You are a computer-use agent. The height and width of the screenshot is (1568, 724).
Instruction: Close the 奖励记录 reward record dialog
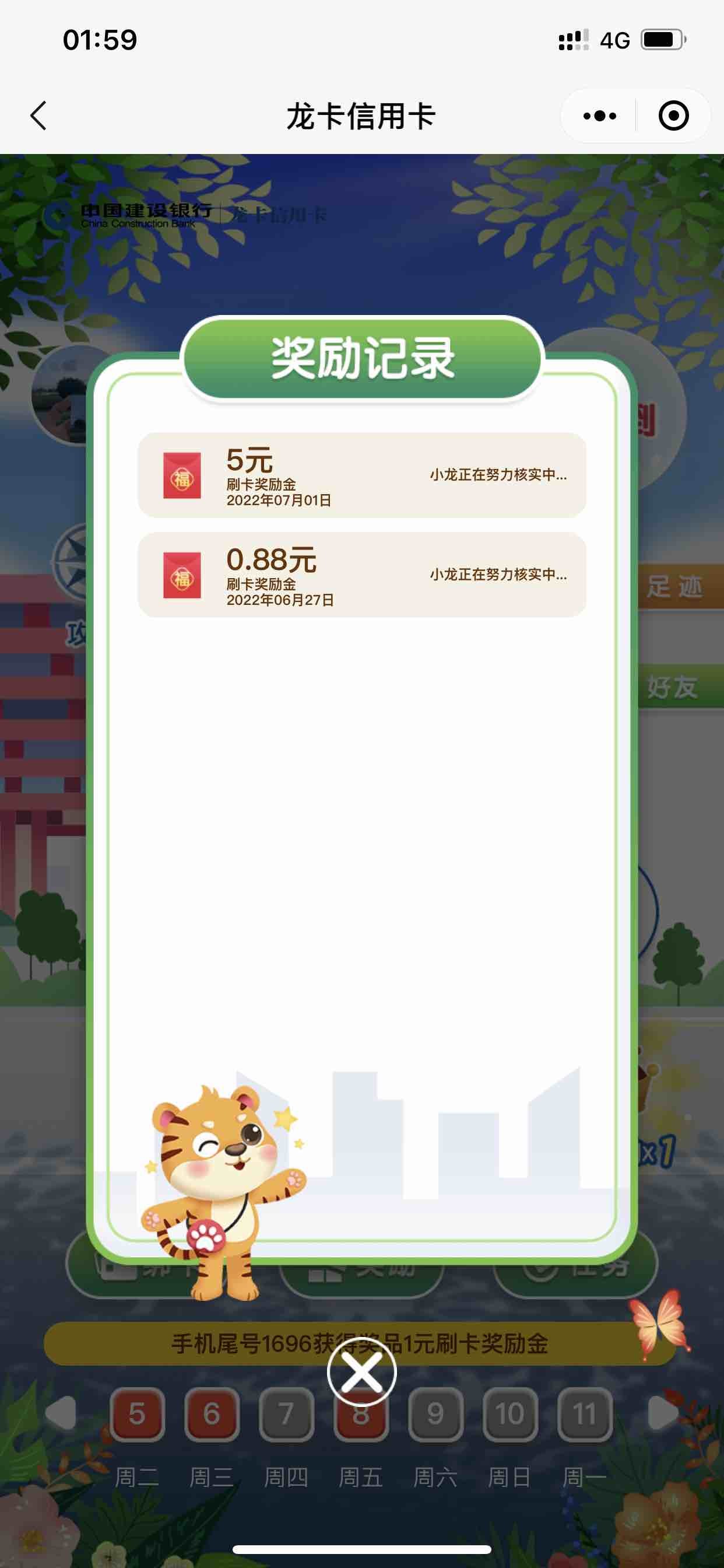coord(361,1372)
